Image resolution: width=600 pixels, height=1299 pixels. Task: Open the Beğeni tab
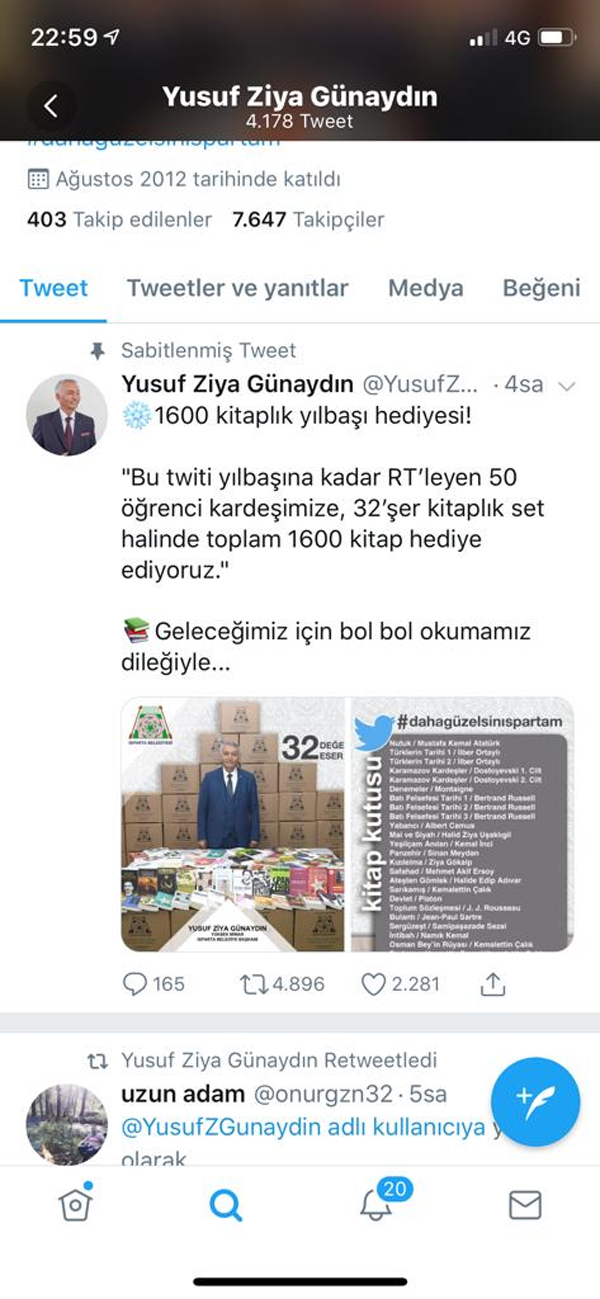pos(541,289)
